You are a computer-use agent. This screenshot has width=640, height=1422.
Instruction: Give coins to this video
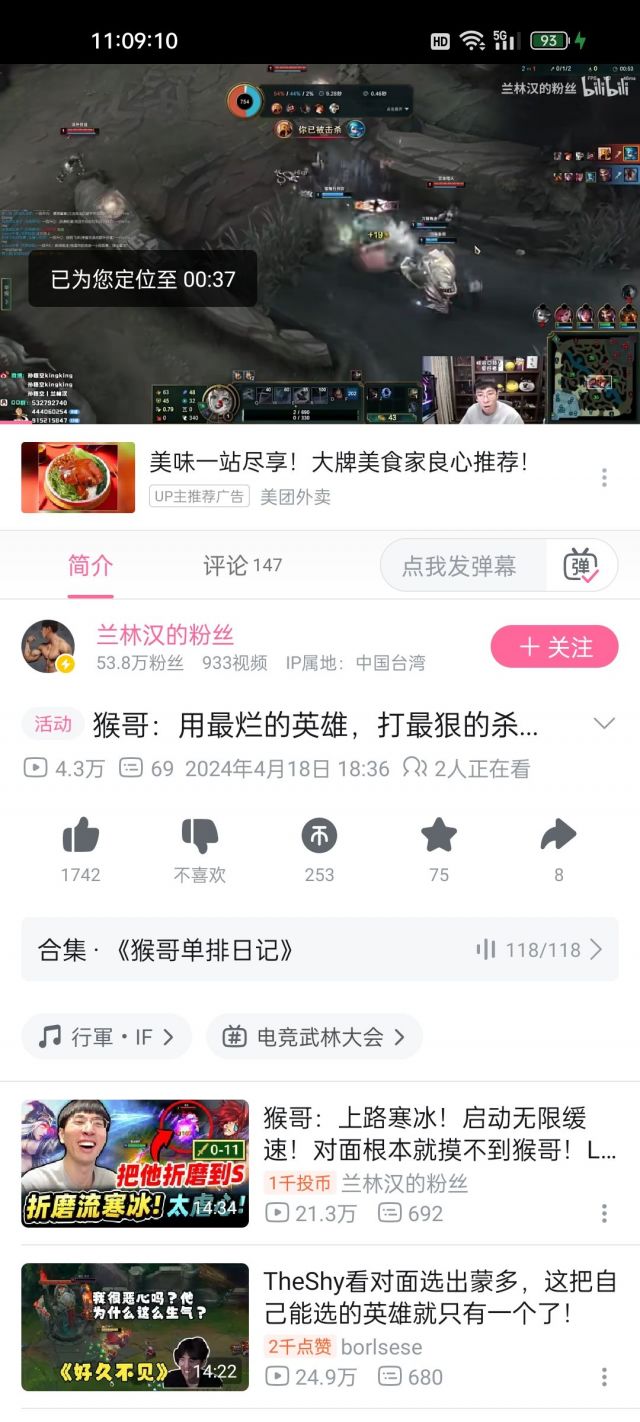point(319,836)
